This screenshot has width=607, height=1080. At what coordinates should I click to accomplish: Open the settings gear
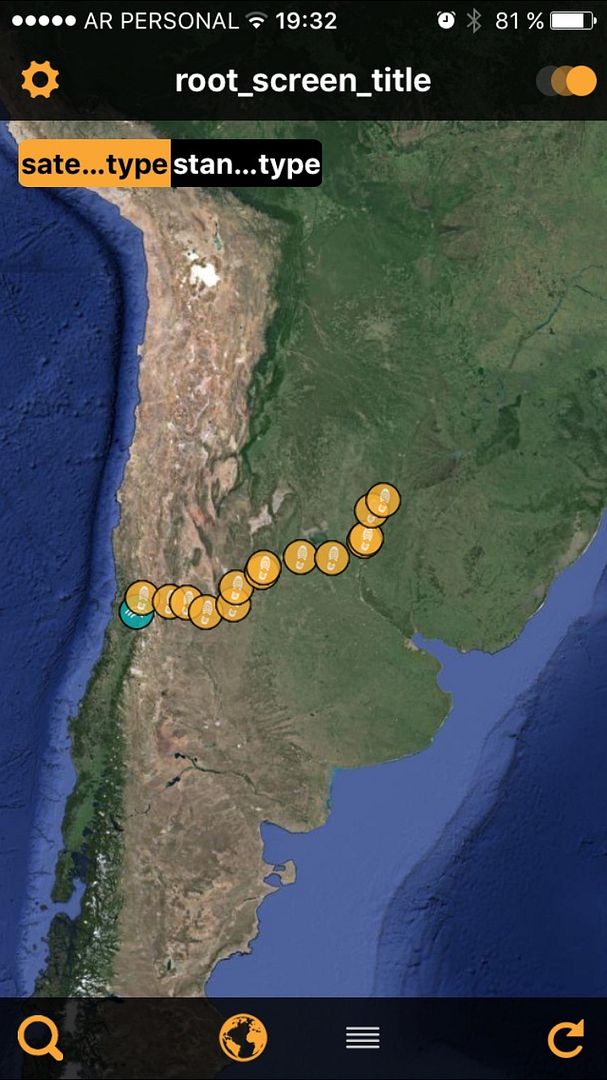pos(40,80)
